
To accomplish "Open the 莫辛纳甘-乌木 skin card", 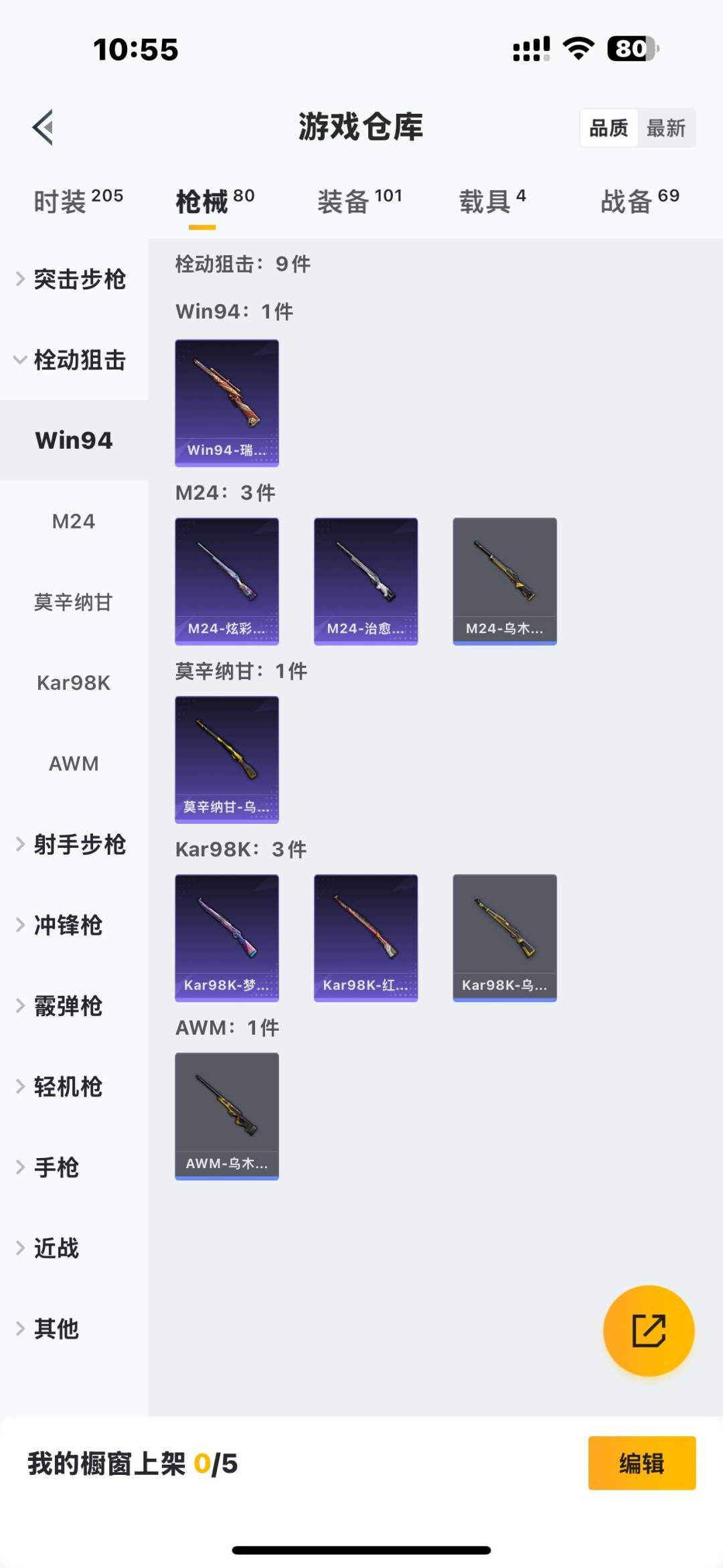I will click(x=226, y=759).
